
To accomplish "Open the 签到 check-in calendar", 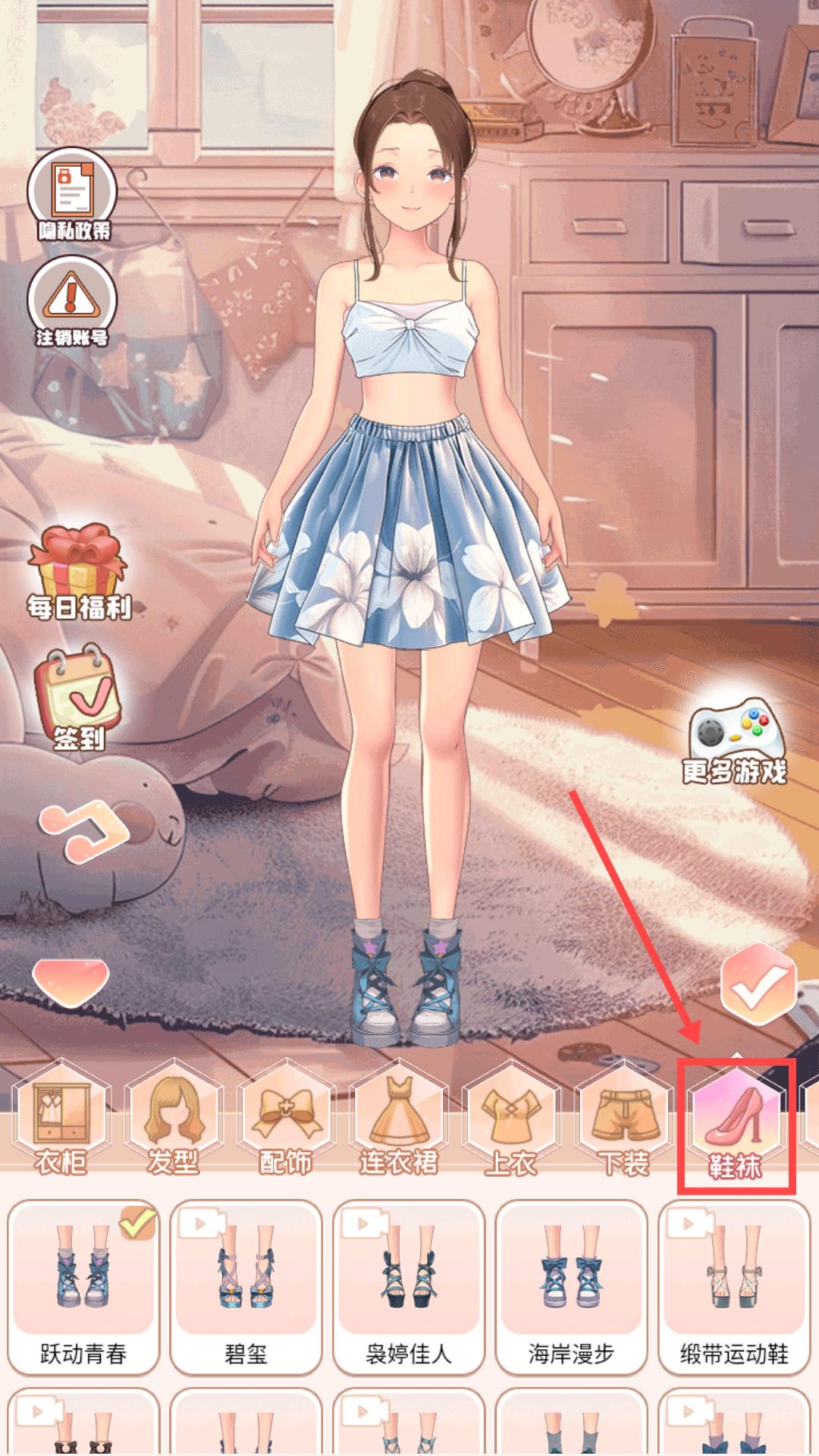I will [x=78, y=698].
